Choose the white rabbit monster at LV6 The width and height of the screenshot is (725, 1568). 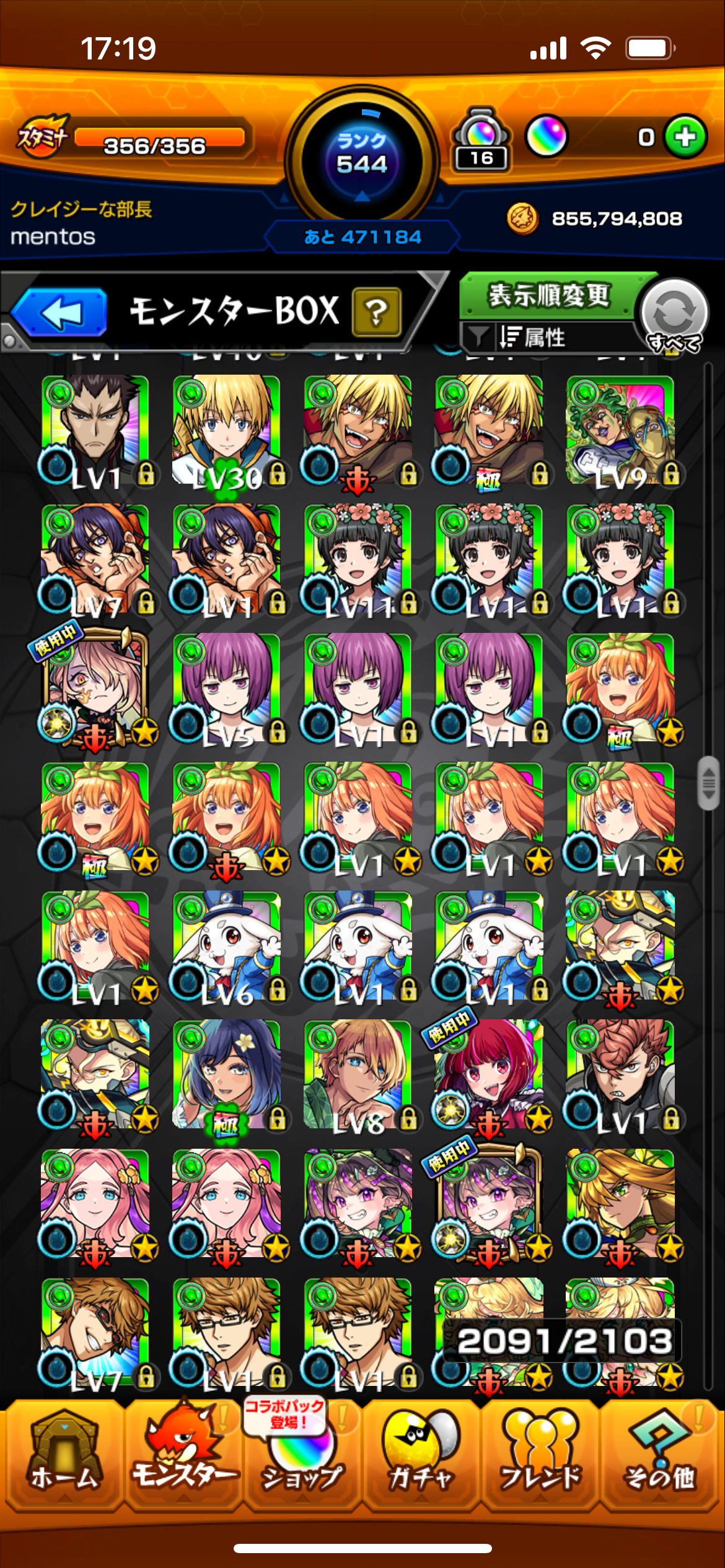[x=227, y=946]
